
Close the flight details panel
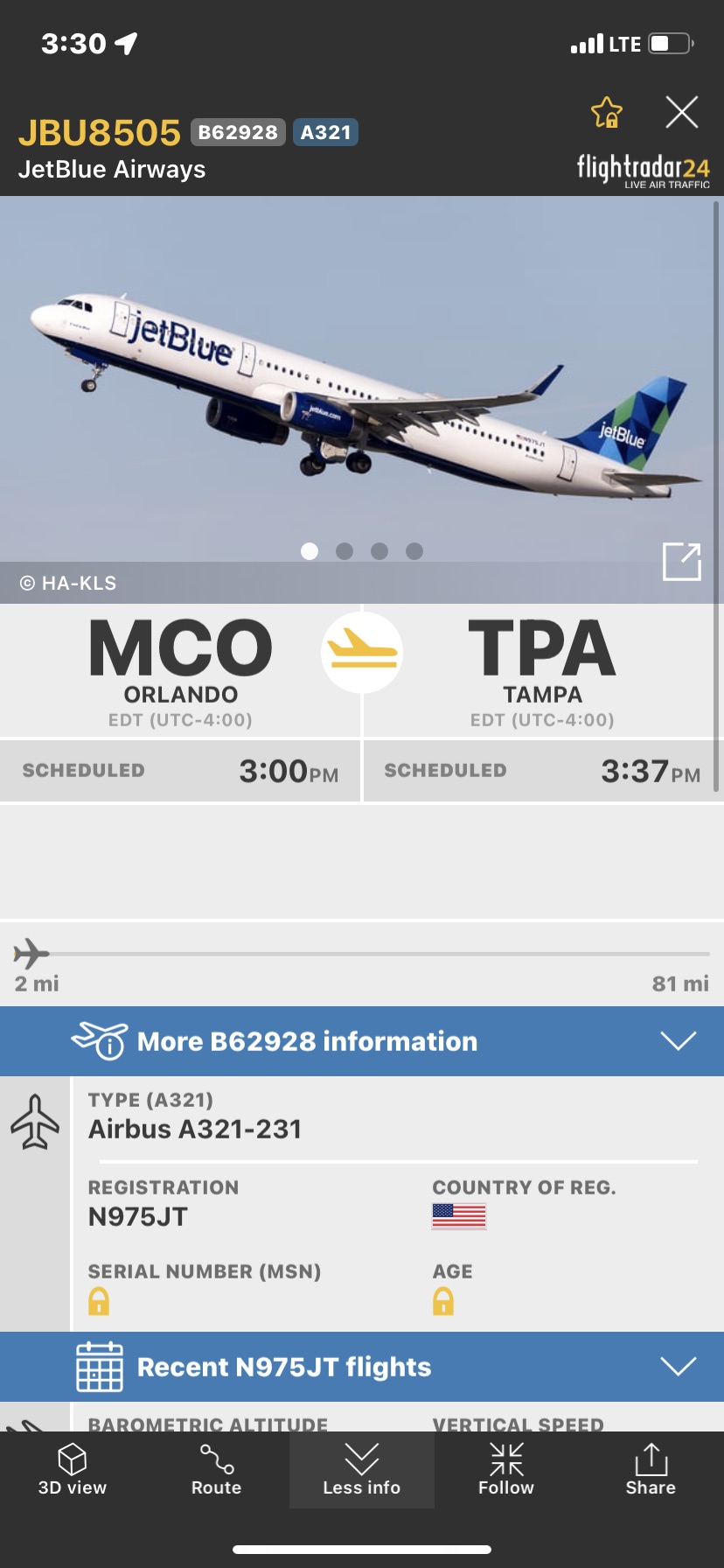pos(681,112)
